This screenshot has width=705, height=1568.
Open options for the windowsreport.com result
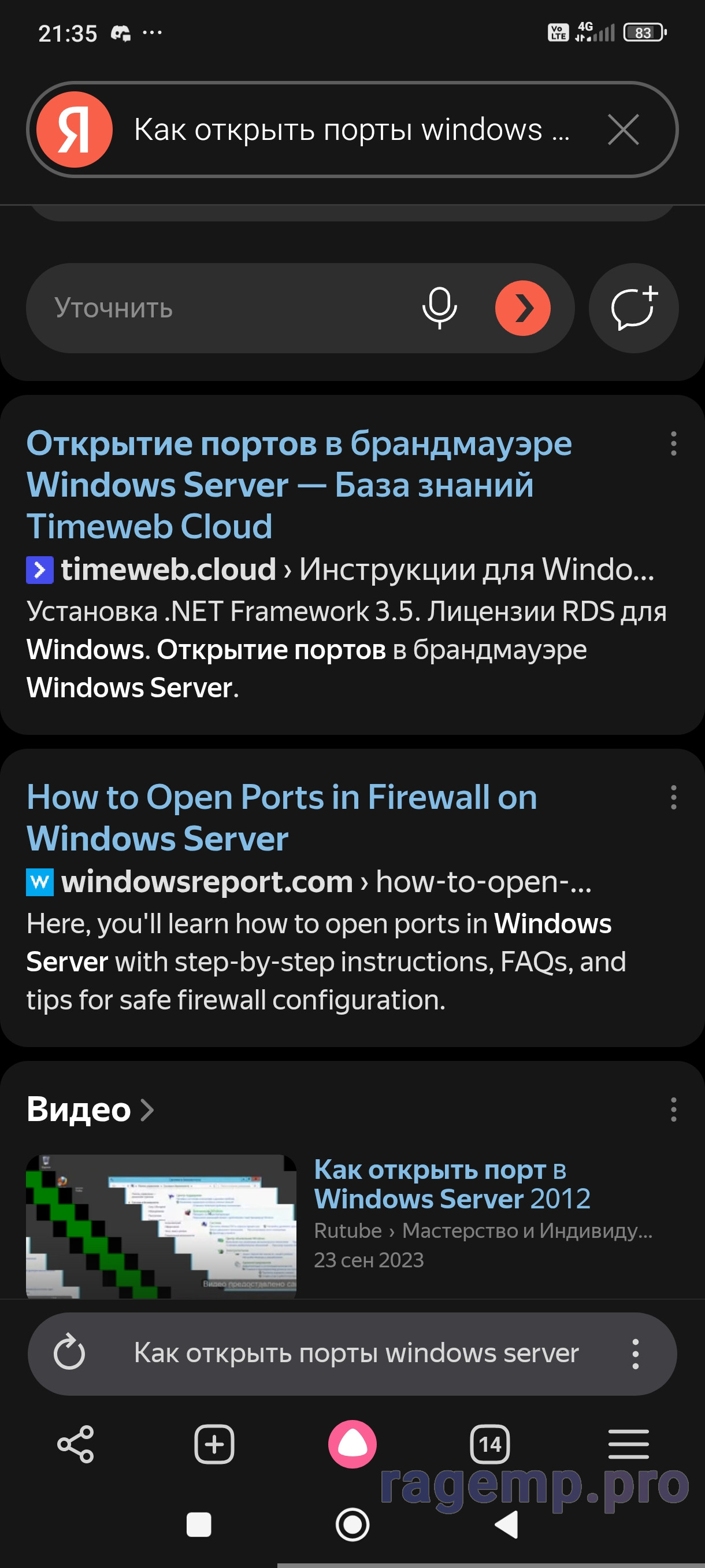[673, 797]
